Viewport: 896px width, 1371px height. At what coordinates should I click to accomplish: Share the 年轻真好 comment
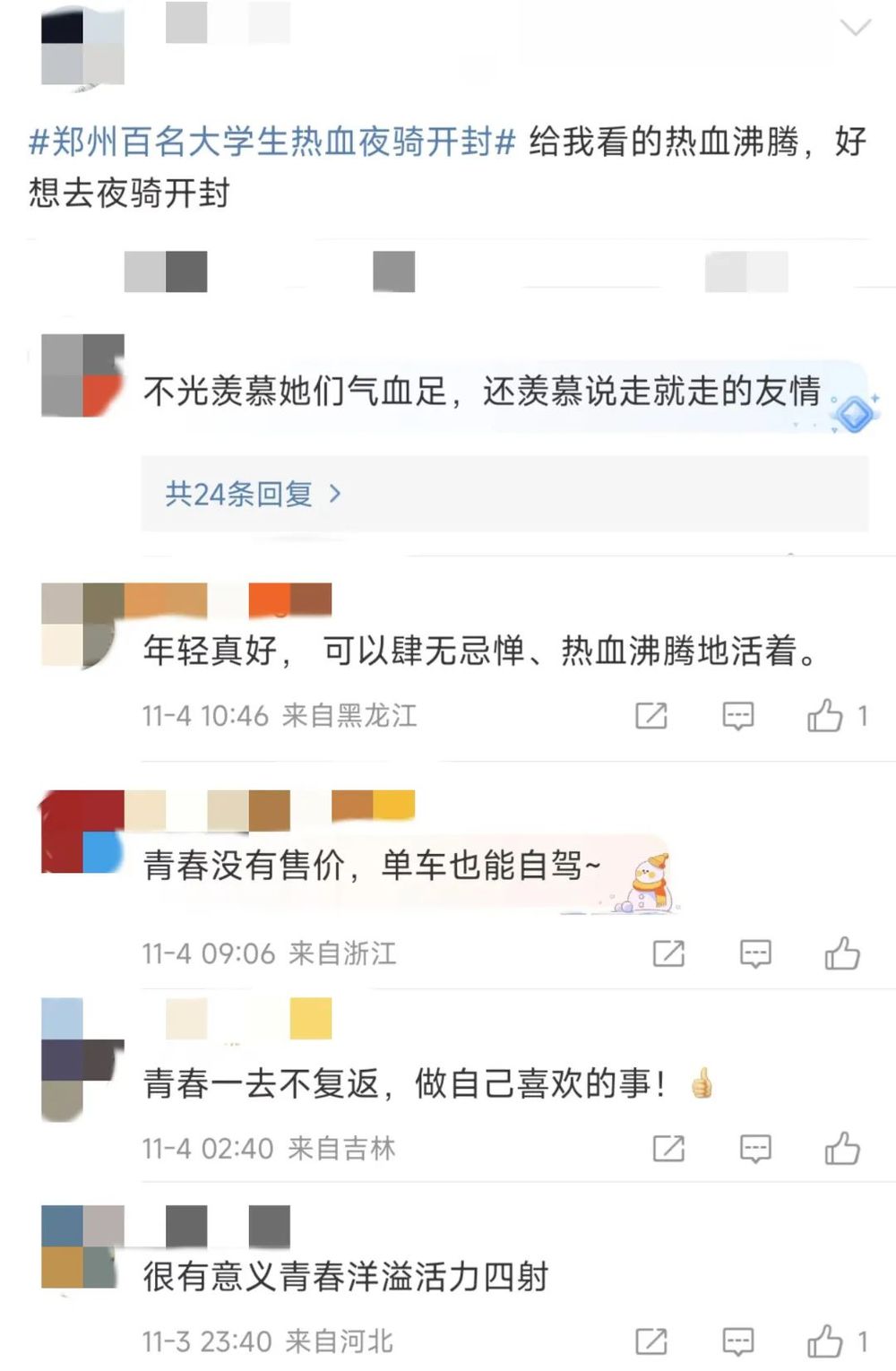click(651, 716)
